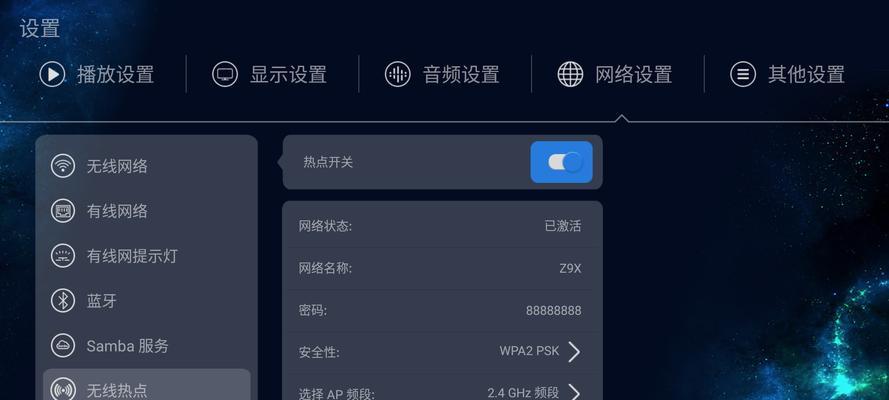
Task: Switch to the 播放设置 tab
Action: [x=97, y=74]
